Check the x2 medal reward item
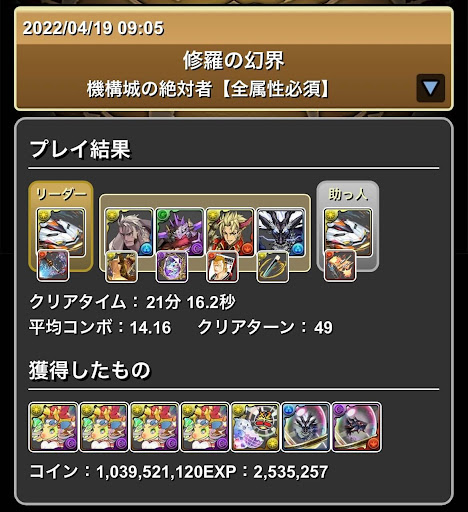 tap(255, 427)
